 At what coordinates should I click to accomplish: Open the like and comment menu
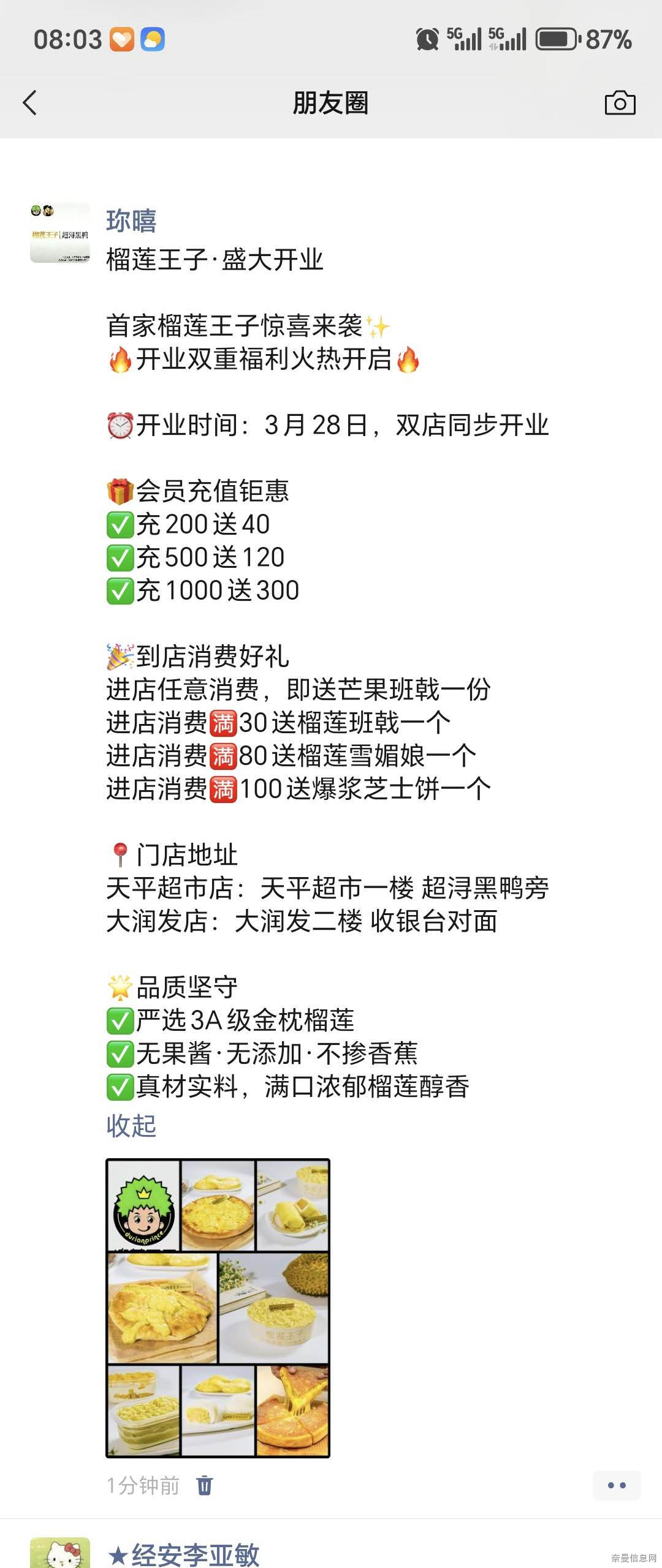(x=616, y=1485)
